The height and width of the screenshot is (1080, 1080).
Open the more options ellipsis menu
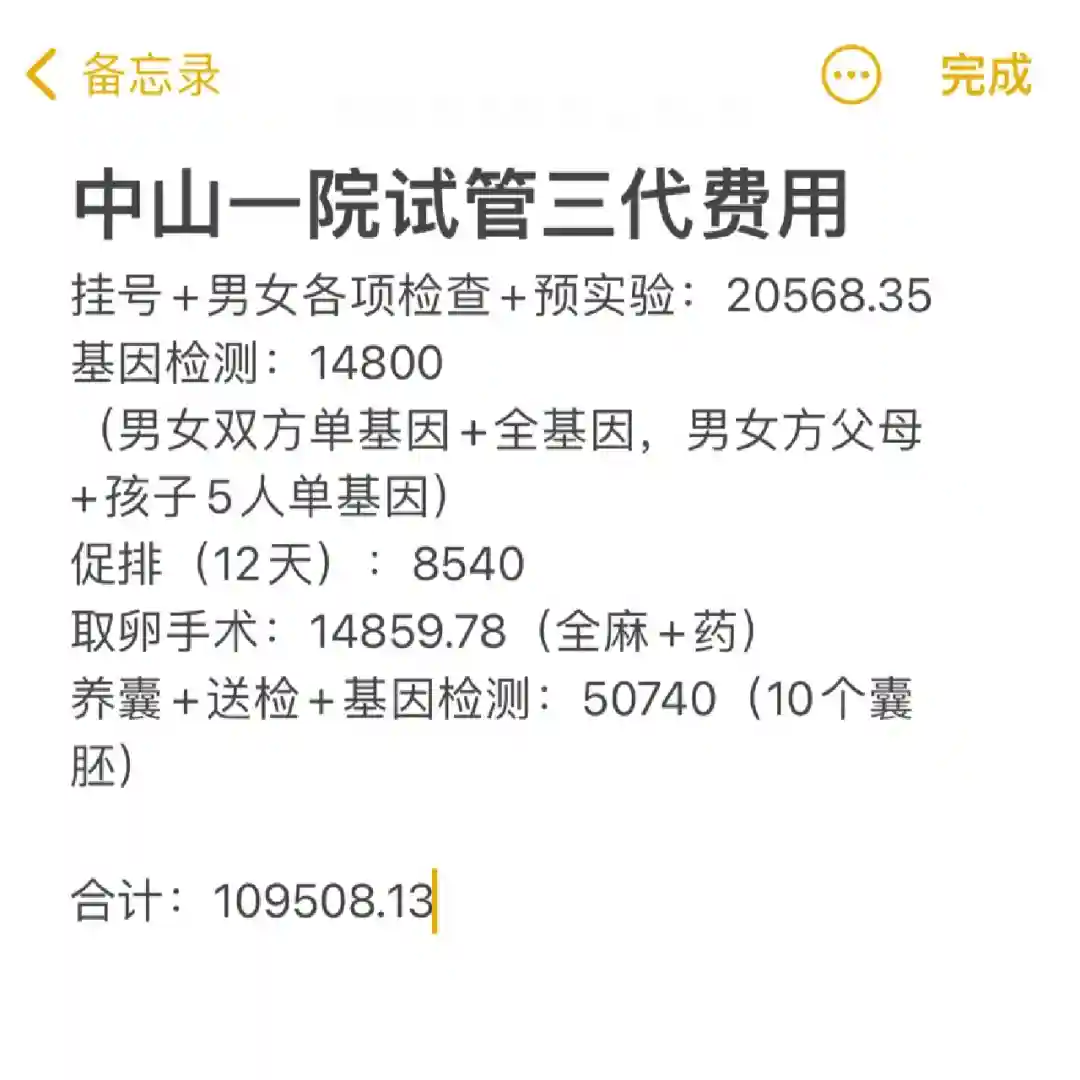(851, 76)
